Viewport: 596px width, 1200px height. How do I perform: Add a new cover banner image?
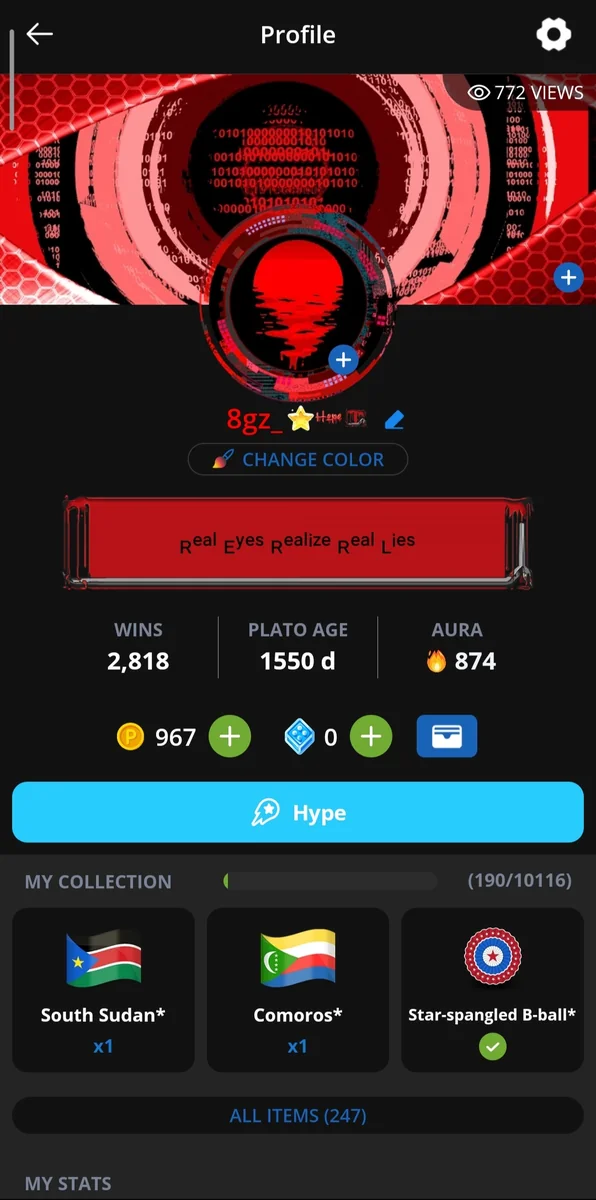(x=568, y=277)
